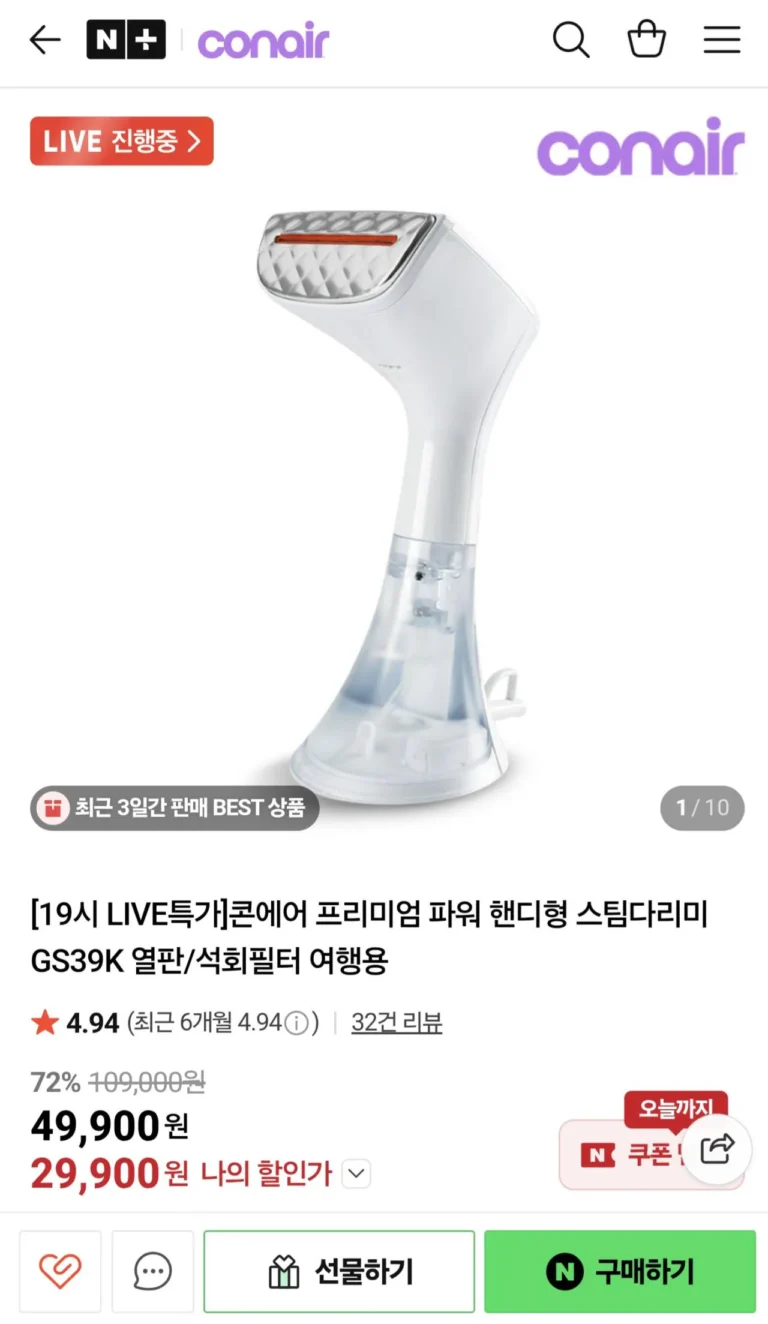This screenshot has width=768, height=1324.
Task: Share this product
Action: [x=717, y=1149]
